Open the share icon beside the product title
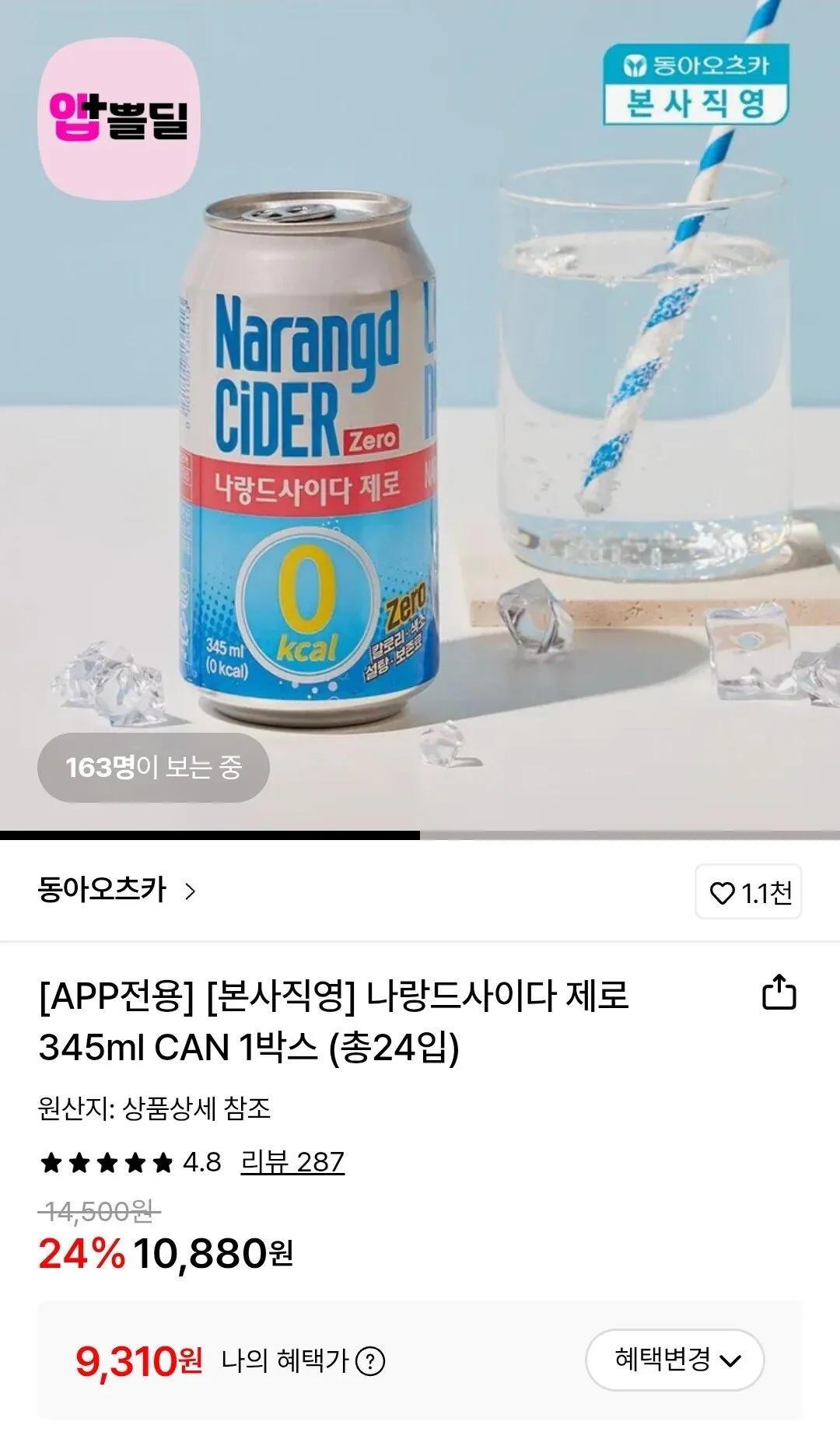840x1439 pixels. click(780, 990)
